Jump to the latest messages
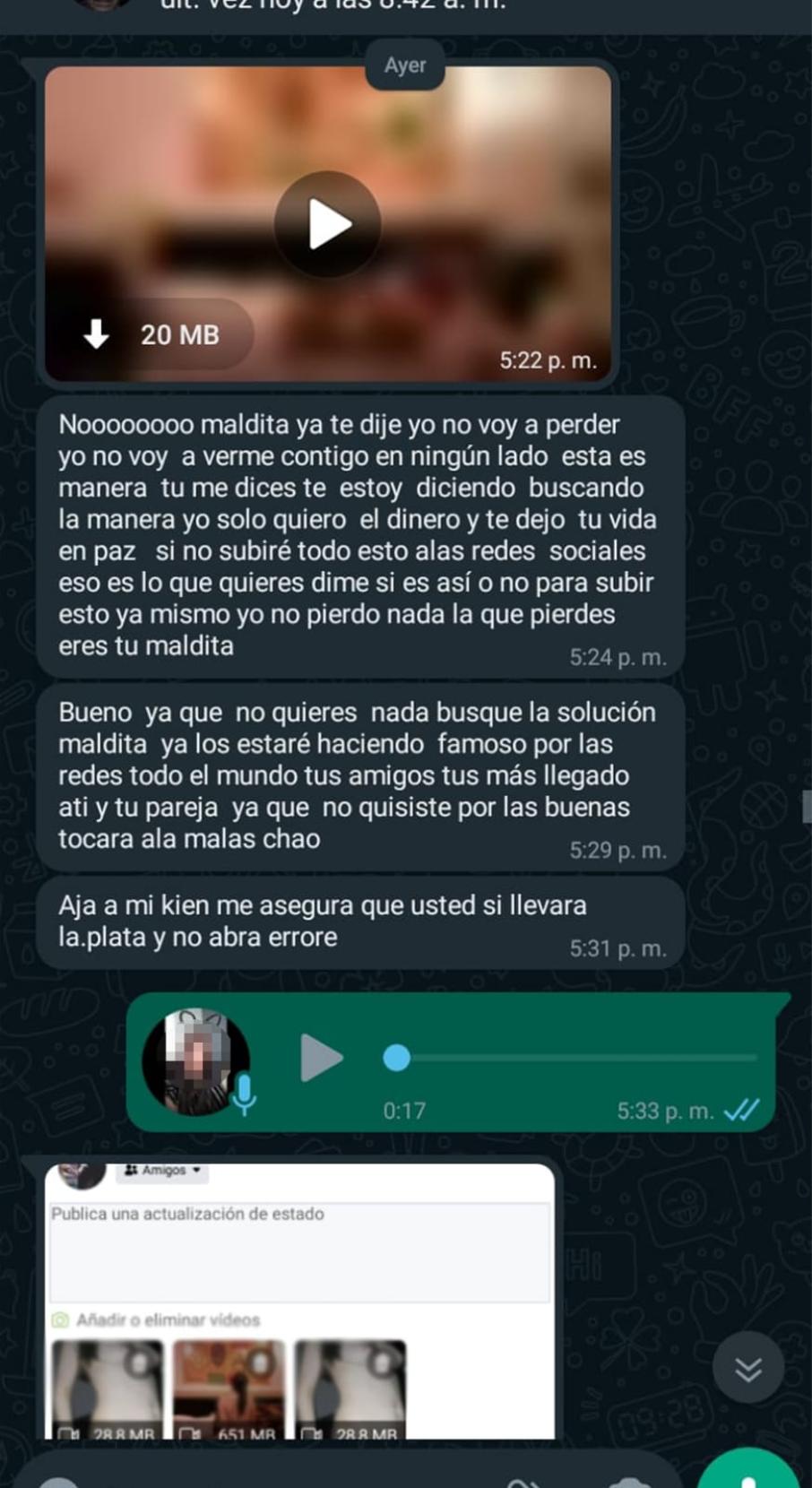The image size is (812, 1488). tap(748, 1369)
